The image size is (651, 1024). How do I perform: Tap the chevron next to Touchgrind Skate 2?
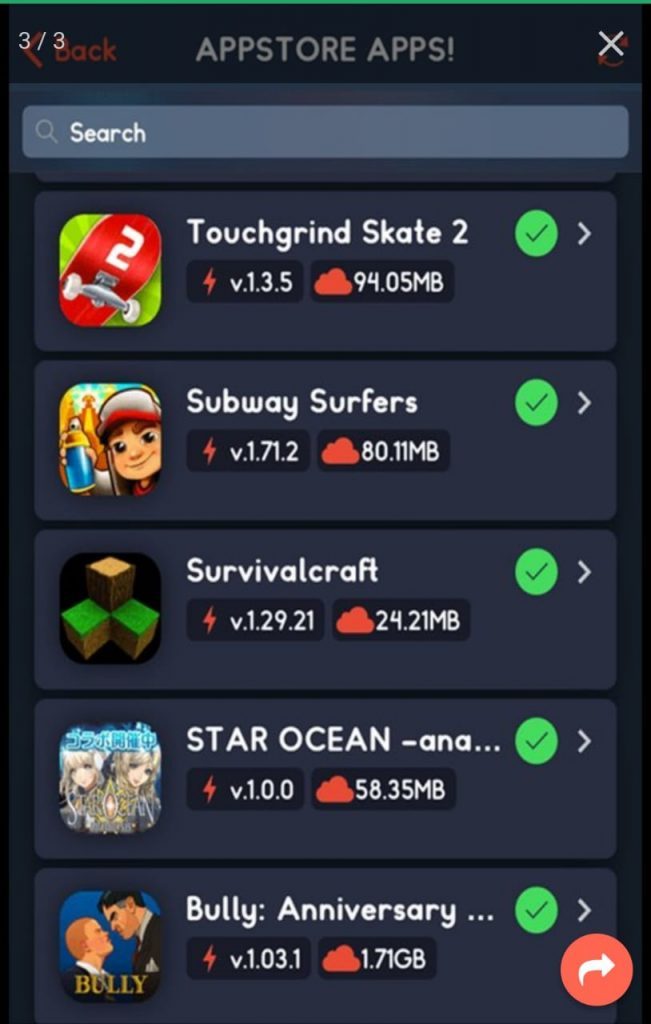point(585,234)
